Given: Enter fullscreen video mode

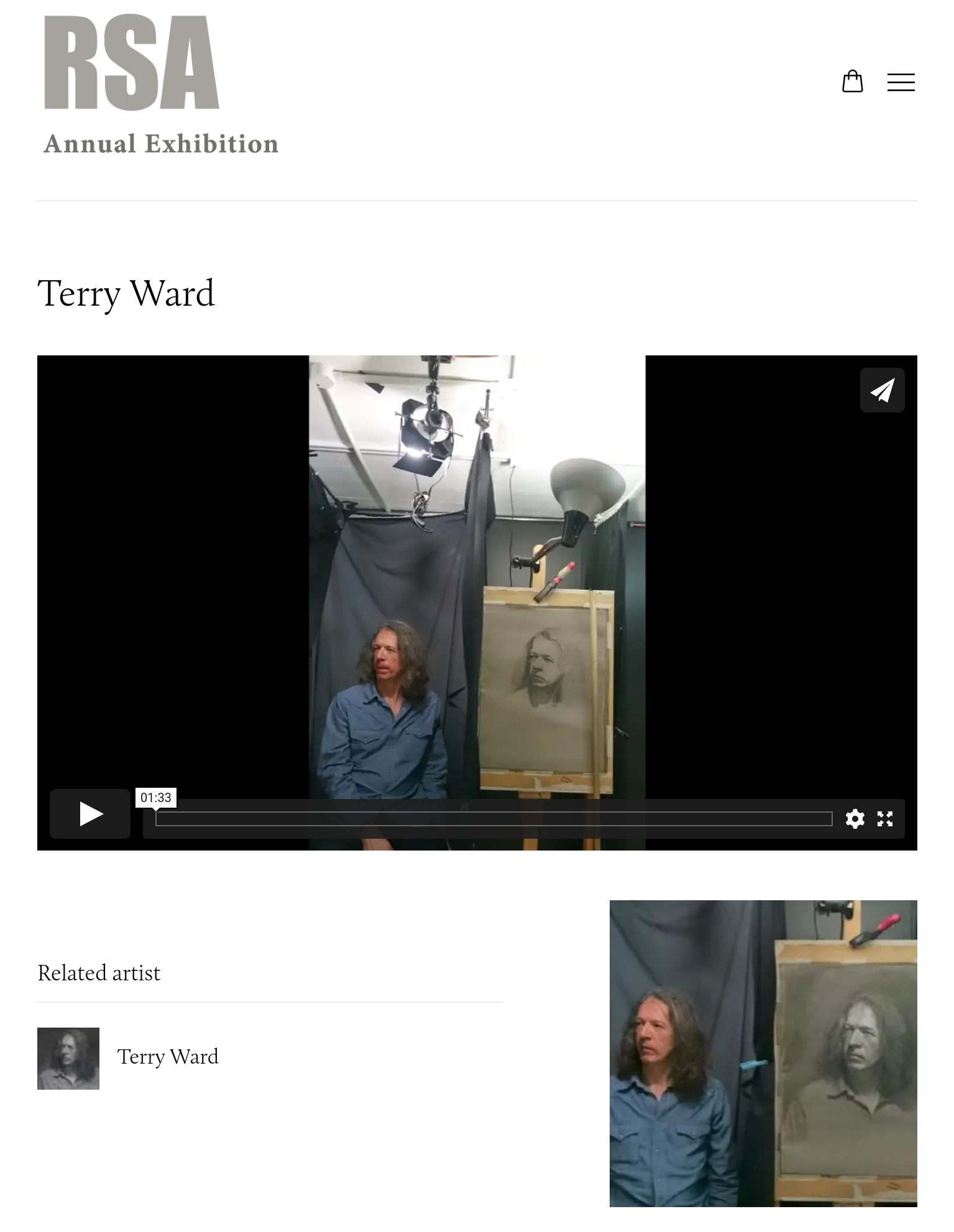Looking at the screenshot, I should click(884, 819).
